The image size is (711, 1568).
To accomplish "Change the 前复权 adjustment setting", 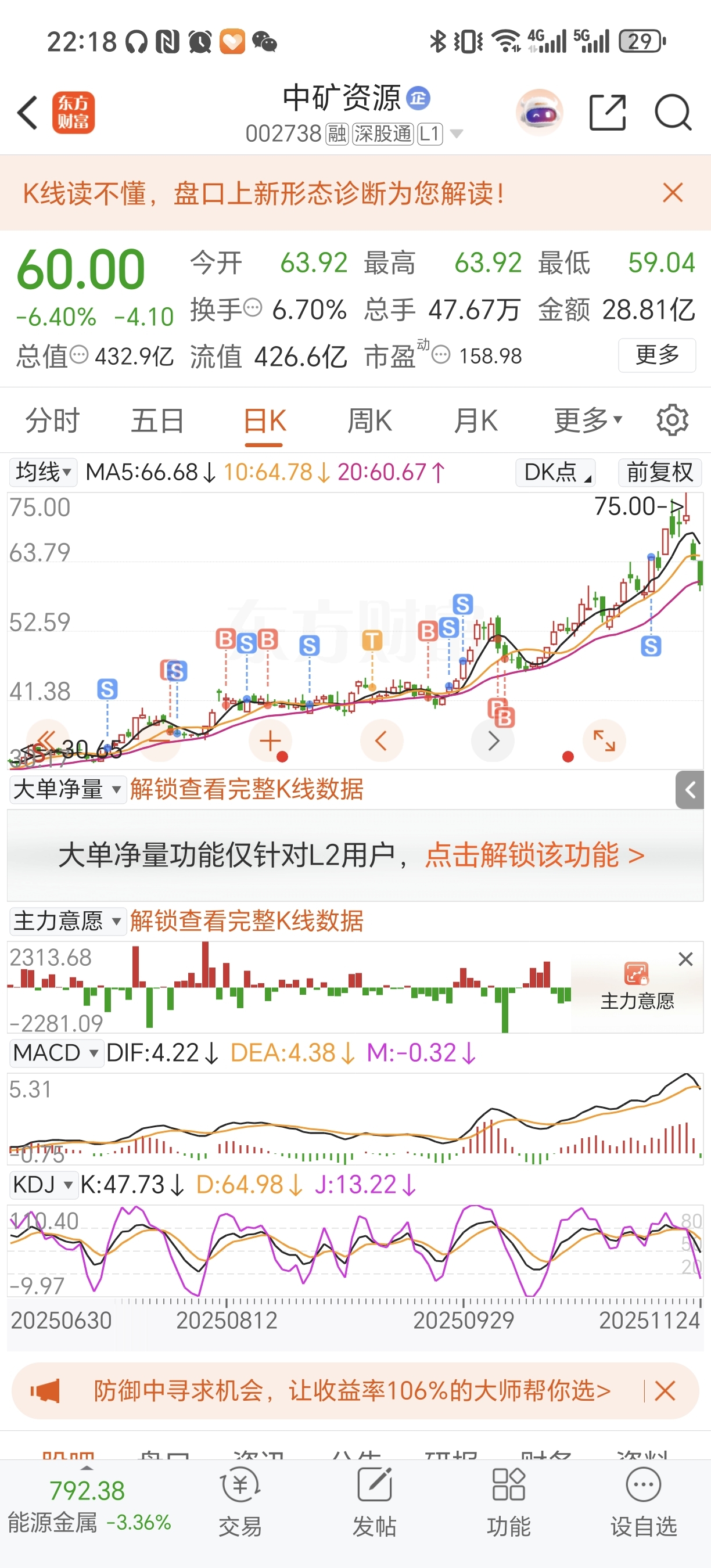I will point(659,472).
